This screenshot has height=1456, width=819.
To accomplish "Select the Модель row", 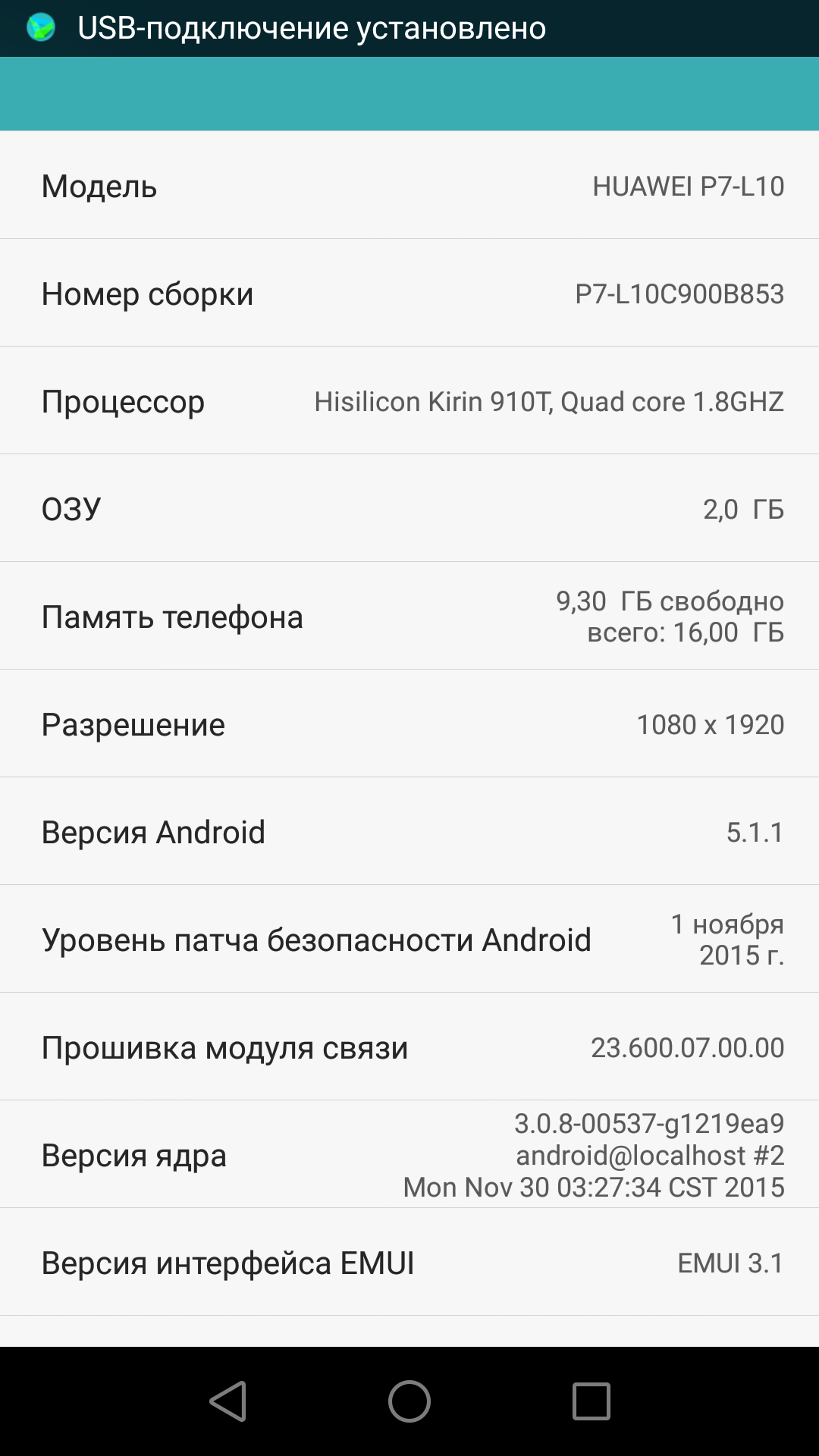I will 409,186.
